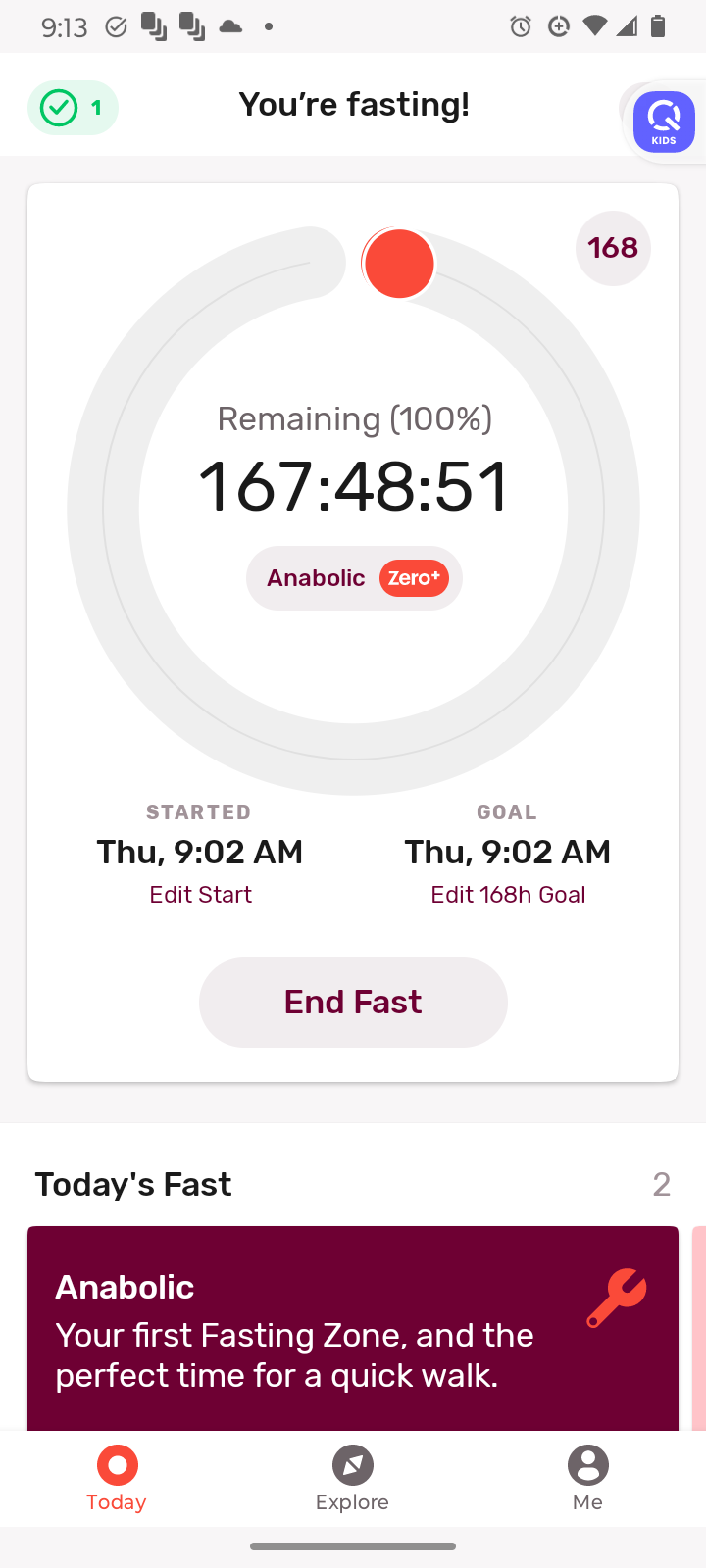Open the Anabolic fasting zone card

tap(353, 1329)
